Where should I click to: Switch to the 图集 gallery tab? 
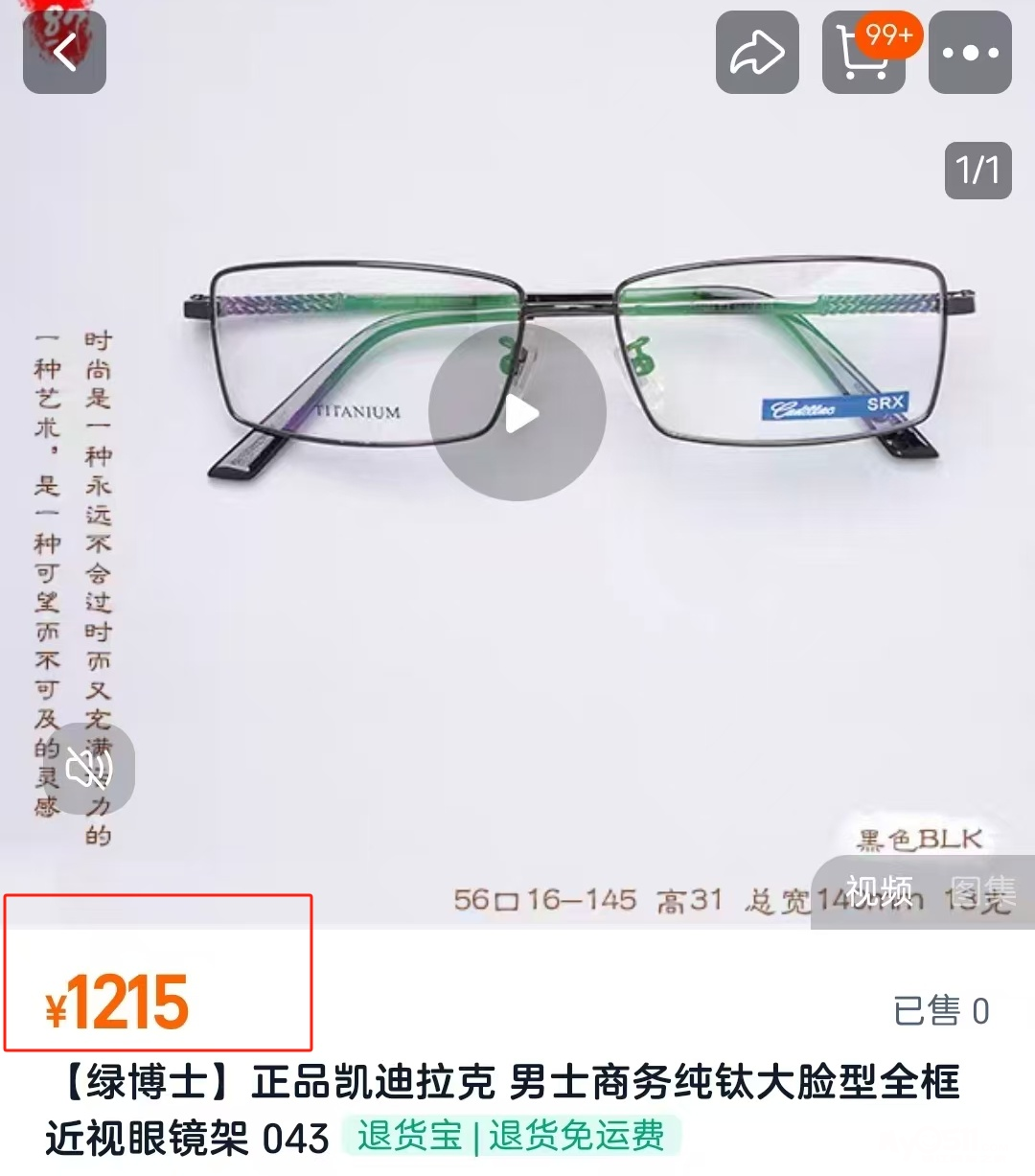coord(981,891)
